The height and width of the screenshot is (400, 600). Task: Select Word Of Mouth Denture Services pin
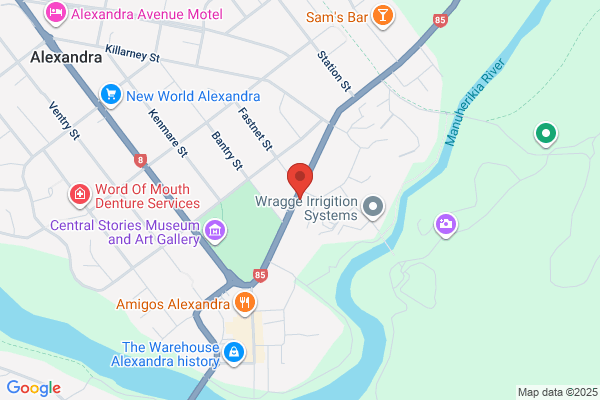point(80,195)
